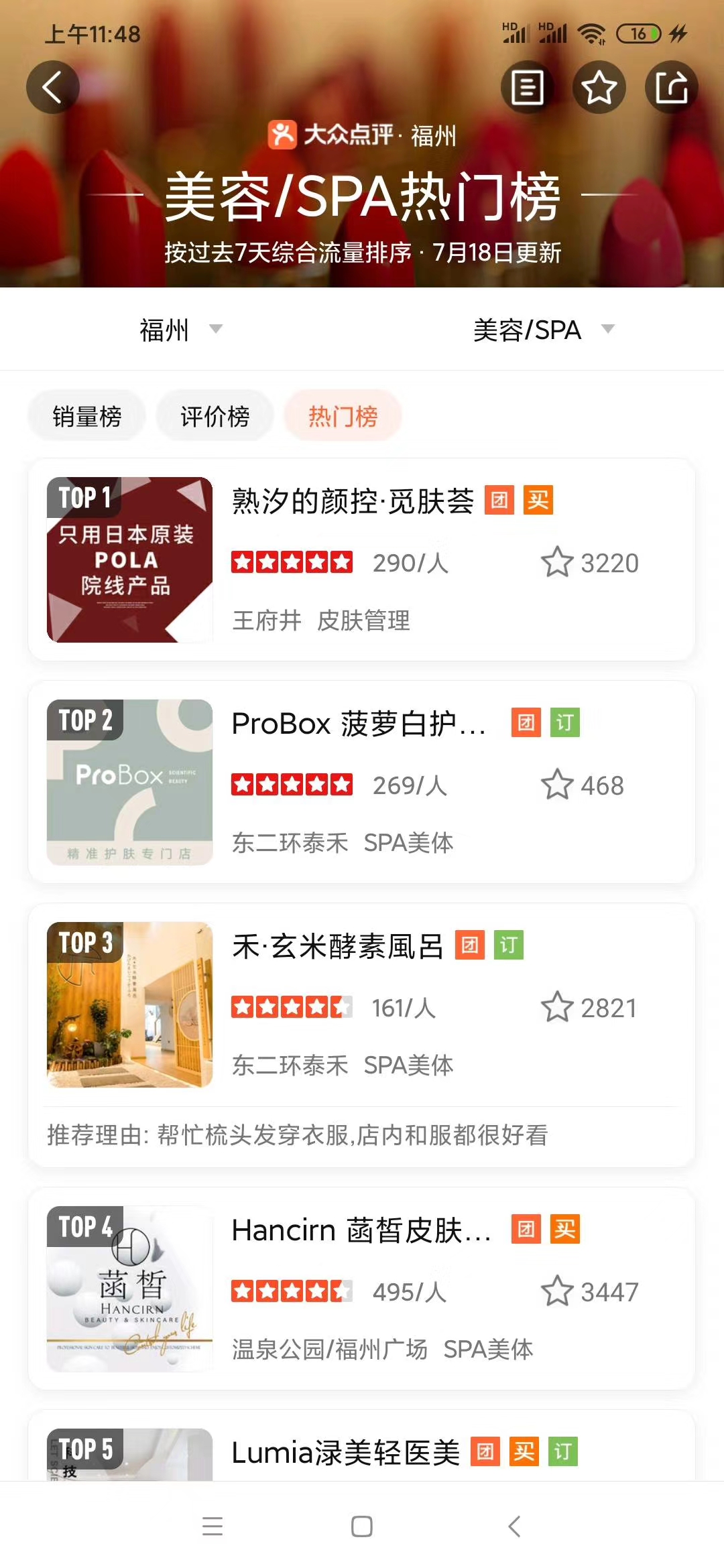Open the 禾·玄米酵素風呂 shop card
Viewport: 724px width, 1568px height.
[x=361, y=1005]
